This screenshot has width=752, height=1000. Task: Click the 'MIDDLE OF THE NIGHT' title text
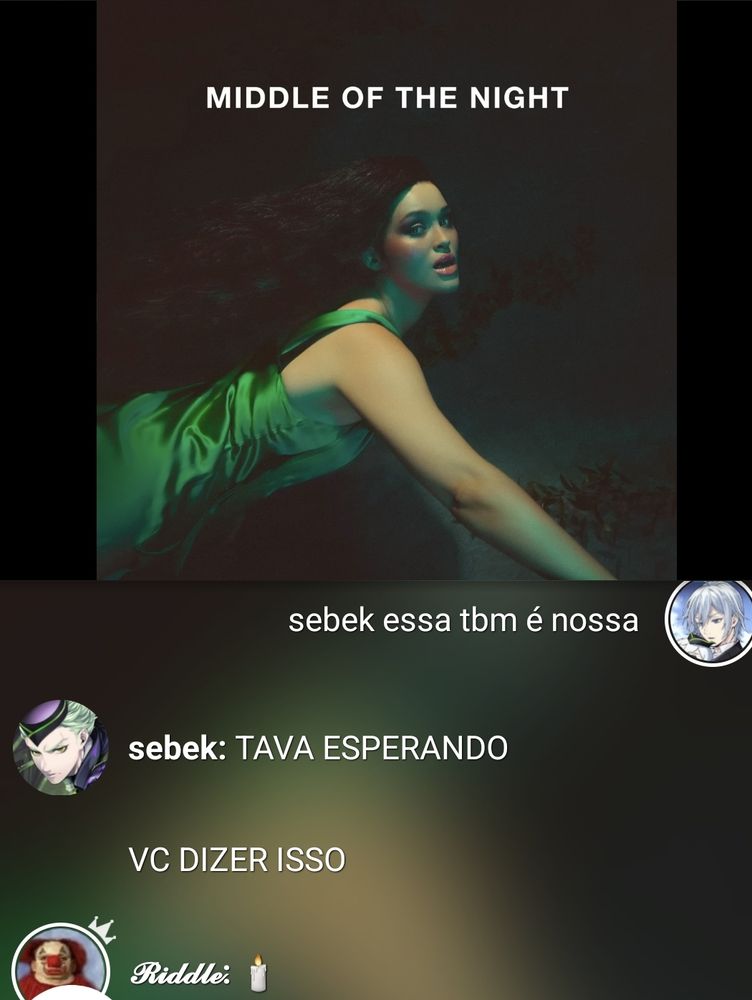pyautogui.click(x=388, y=97)
